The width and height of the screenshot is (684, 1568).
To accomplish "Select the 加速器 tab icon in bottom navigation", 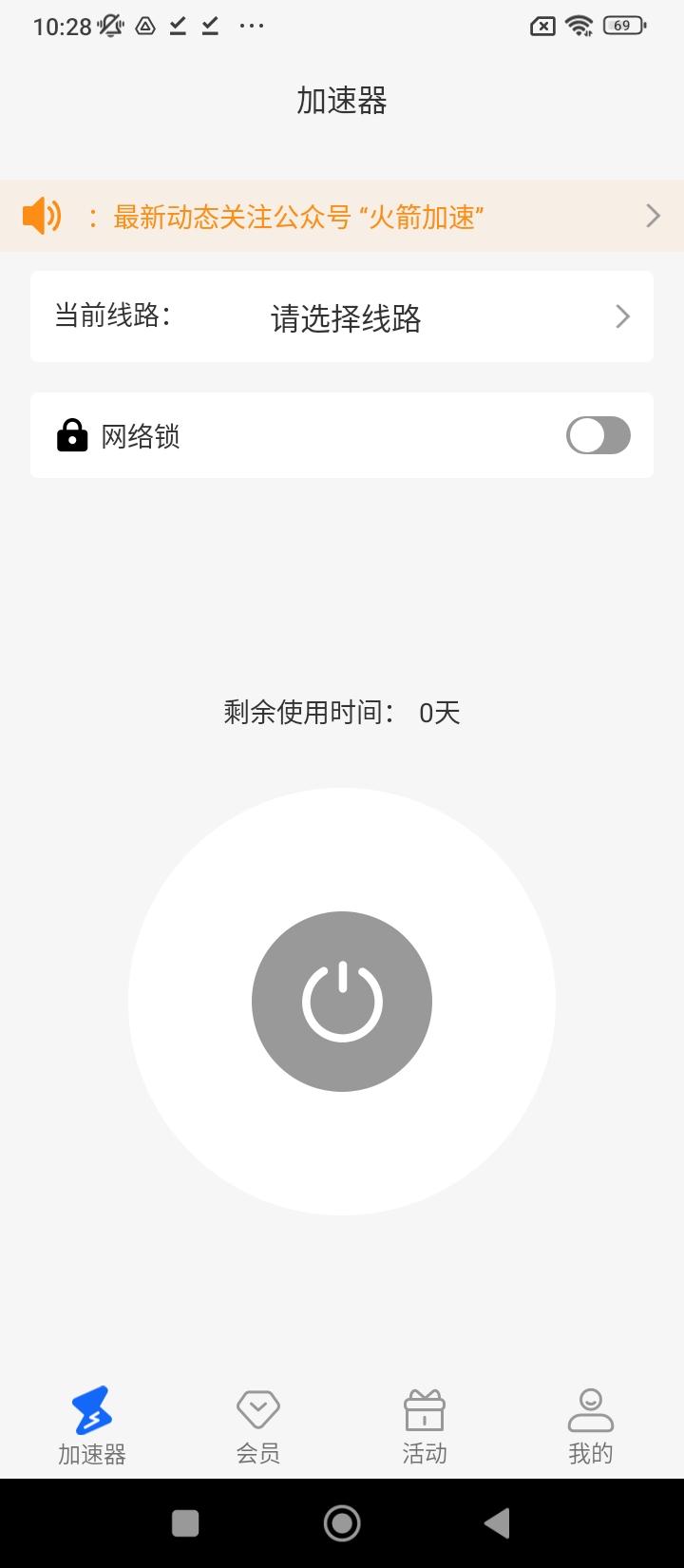I will coord(90,1409).
